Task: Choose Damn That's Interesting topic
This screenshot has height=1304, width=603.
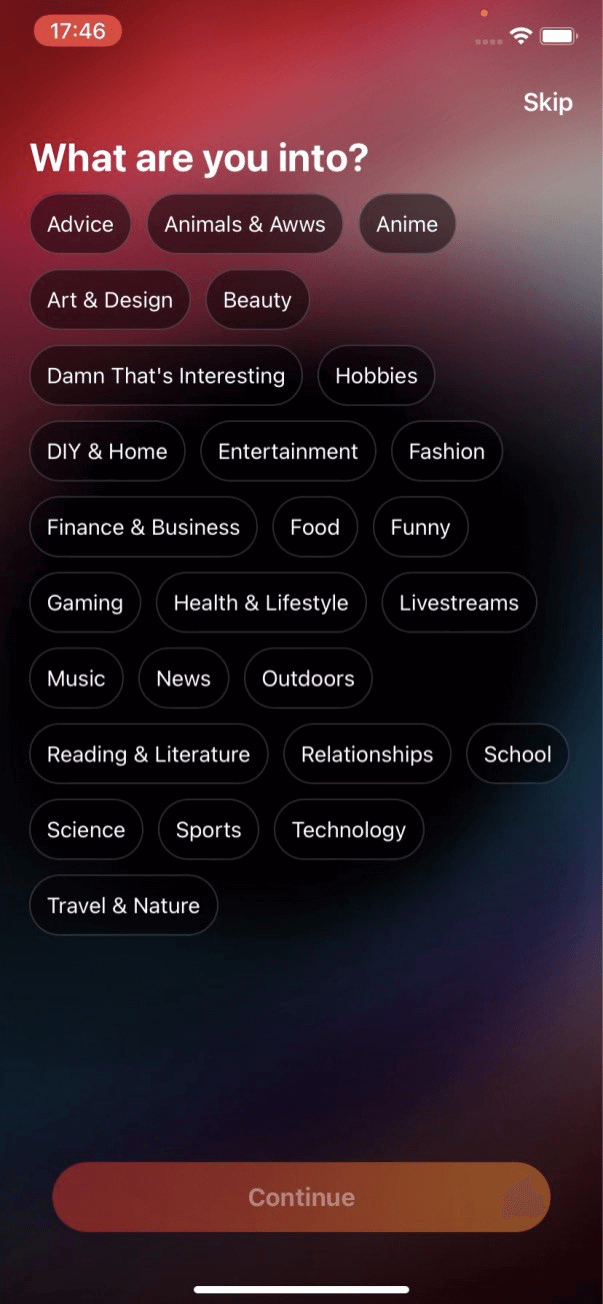Action: (166, 376)
